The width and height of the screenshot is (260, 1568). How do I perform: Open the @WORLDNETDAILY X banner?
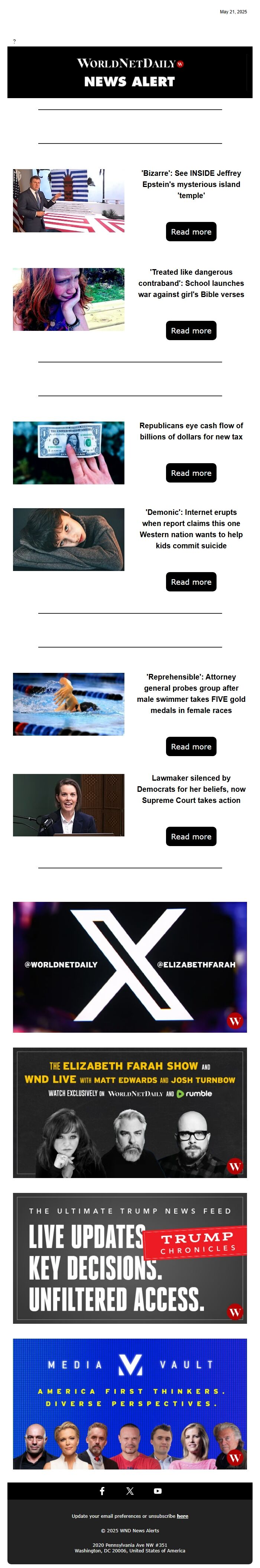[x=129, y=967]
